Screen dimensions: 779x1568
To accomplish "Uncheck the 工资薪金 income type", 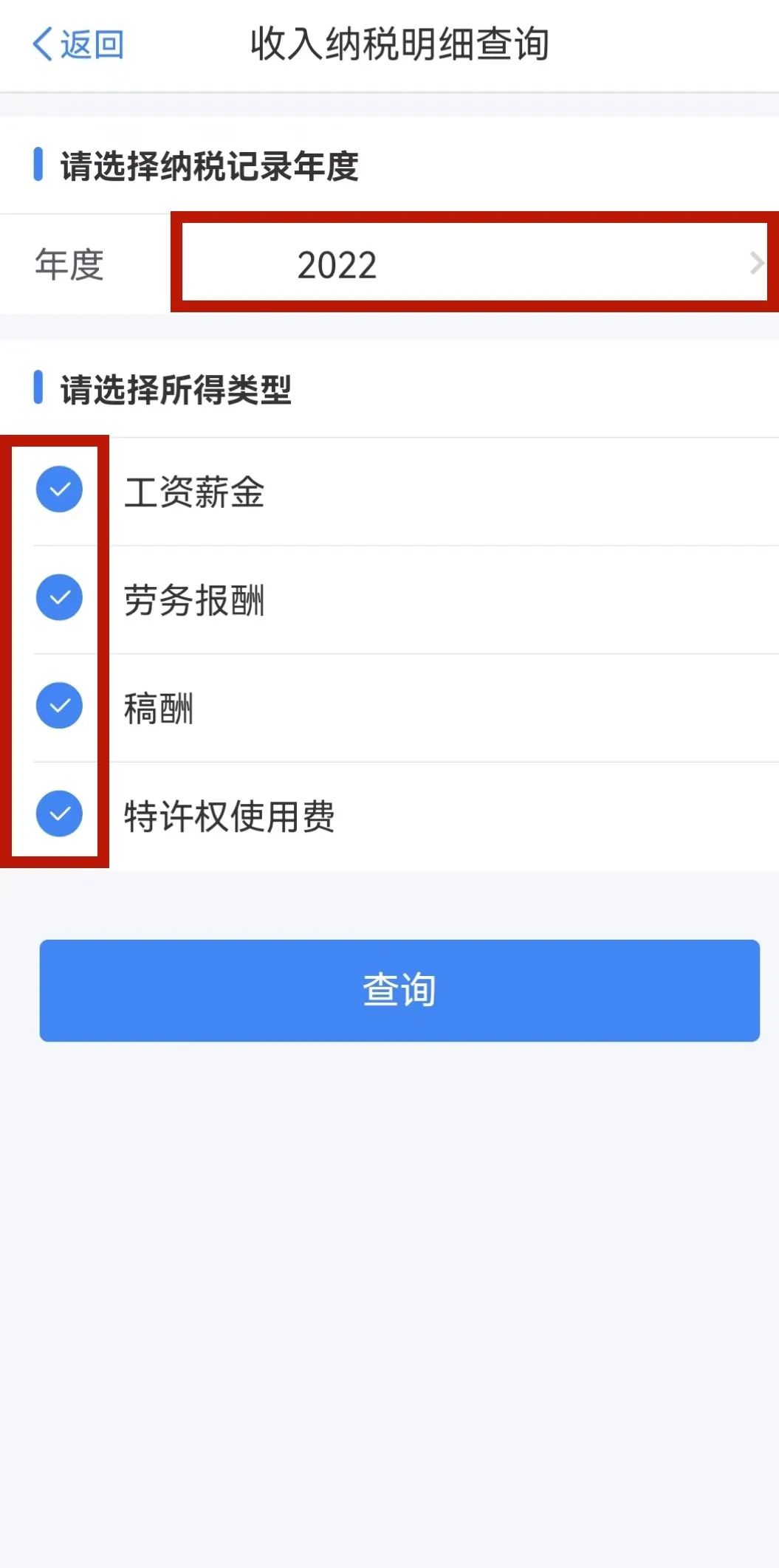I will pos(59,489).
